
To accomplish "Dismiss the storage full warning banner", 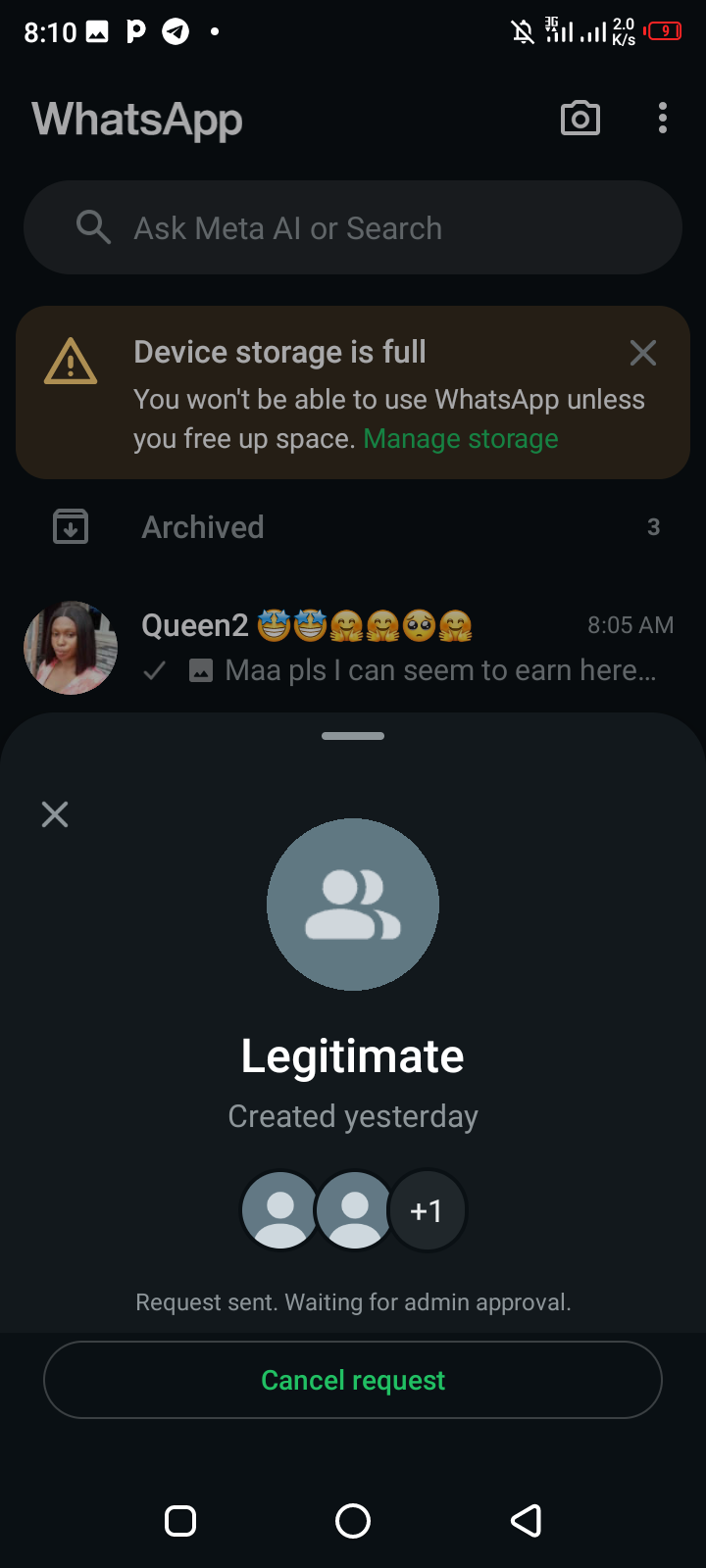I will click(643, 353).
